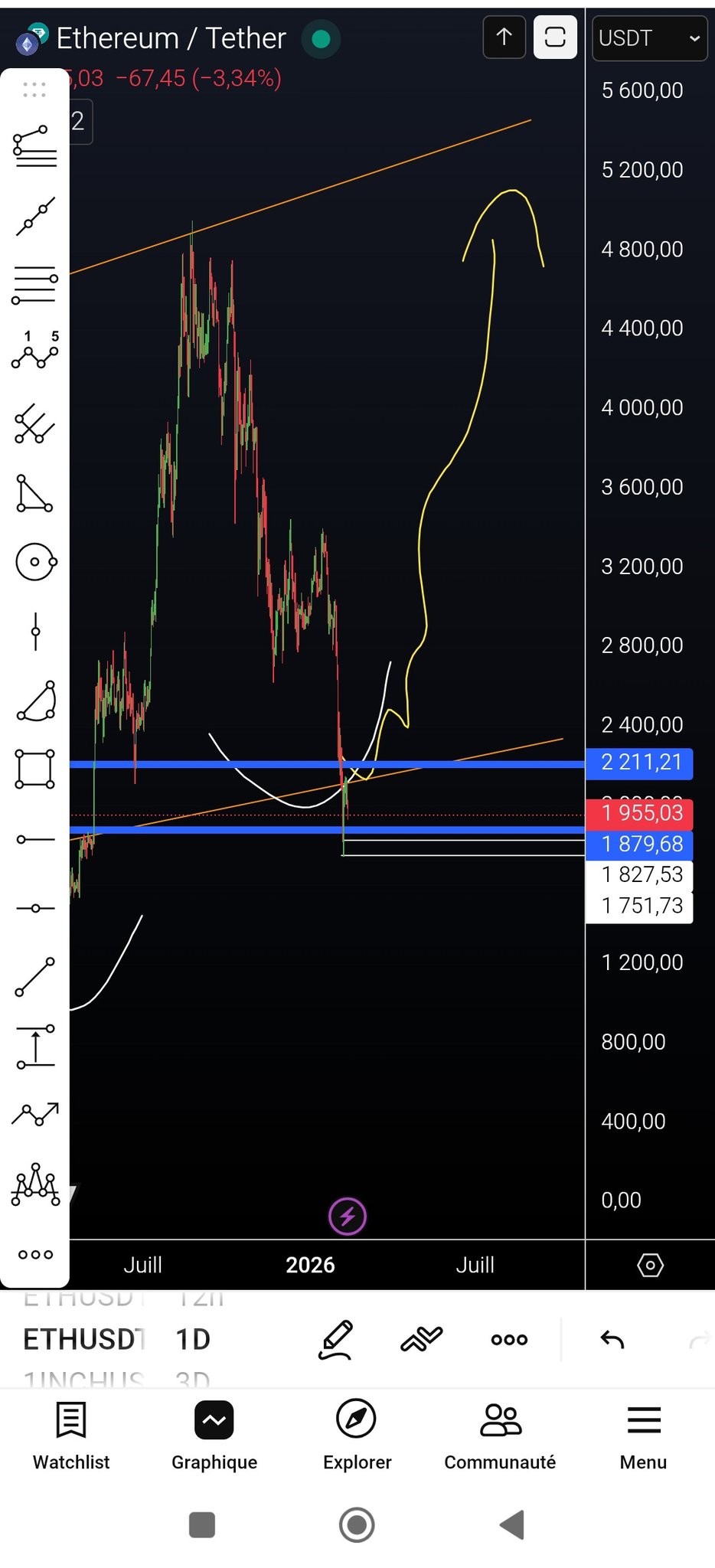The image size is (715, 1568).
Task: Go back with the system back button
Action: coord(511,1524)
